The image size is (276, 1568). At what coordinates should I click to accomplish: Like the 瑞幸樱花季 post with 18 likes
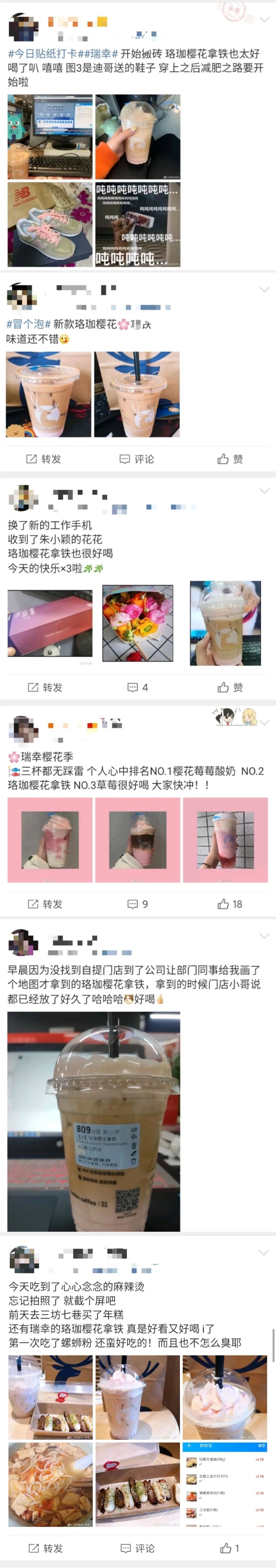pyautogui.click(x=230, y=904)
